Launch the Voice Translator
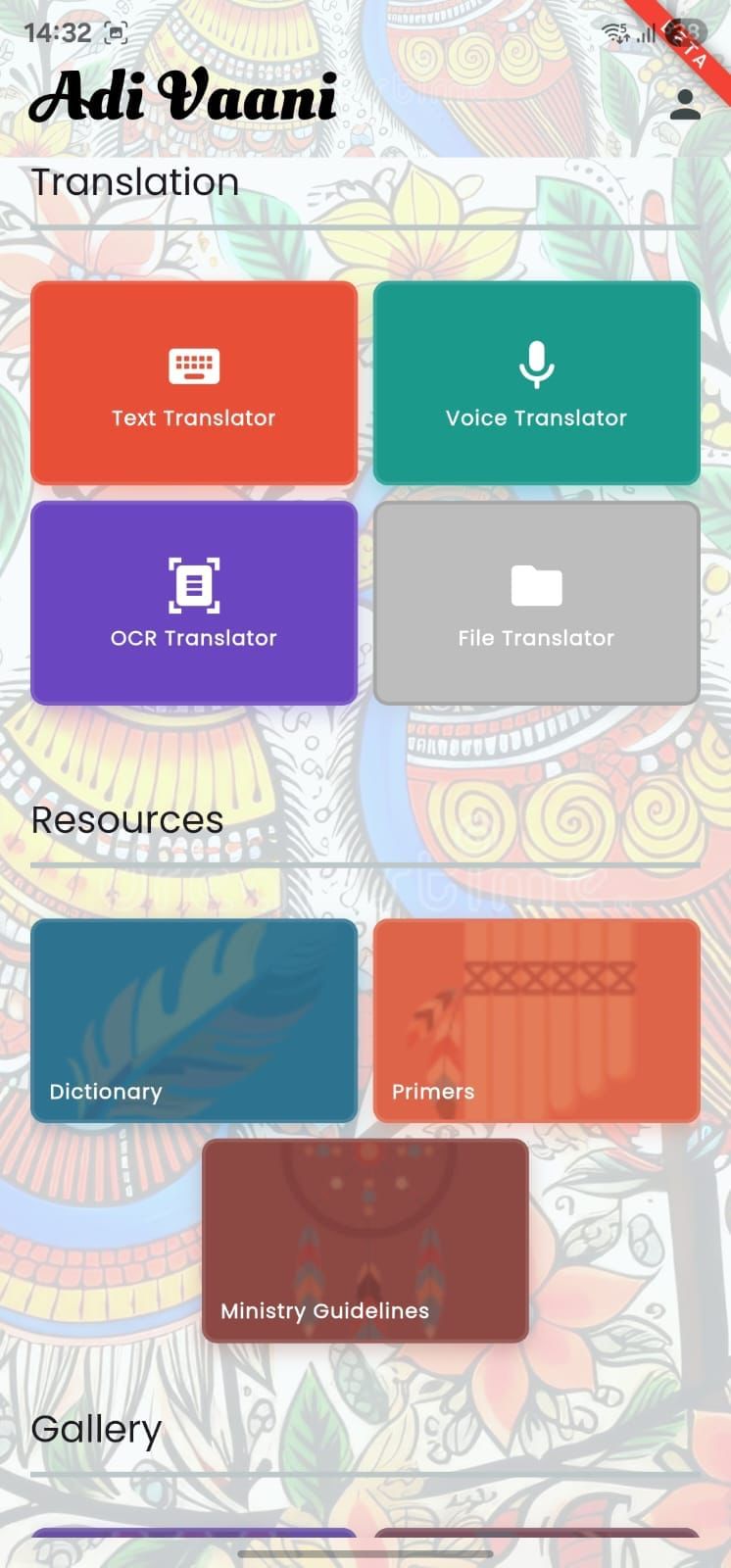This screenshot has width=731, height=1568. coord(536,383)
